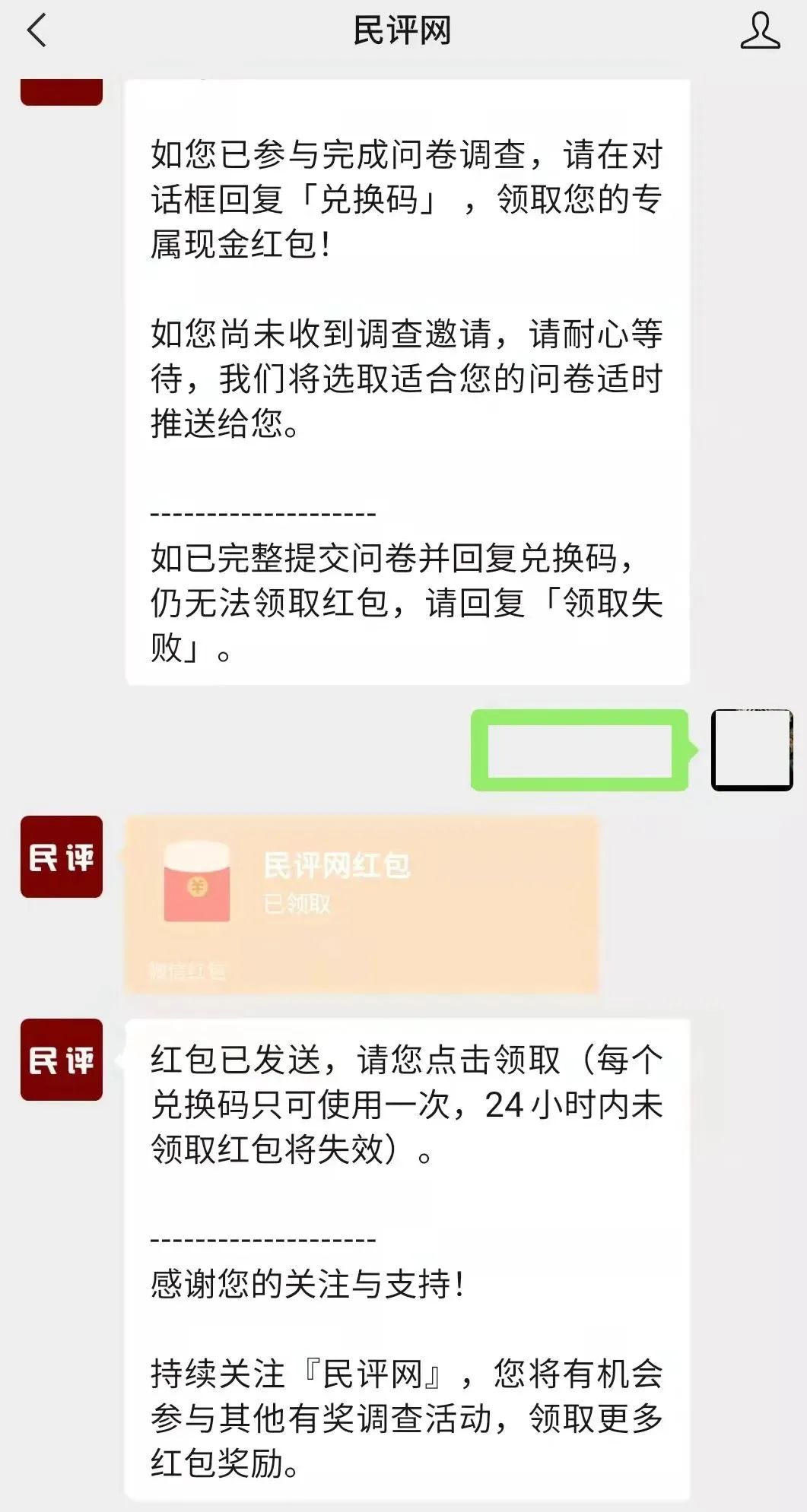Open the 民评网红包 red packet card

(x=362, y=904)
